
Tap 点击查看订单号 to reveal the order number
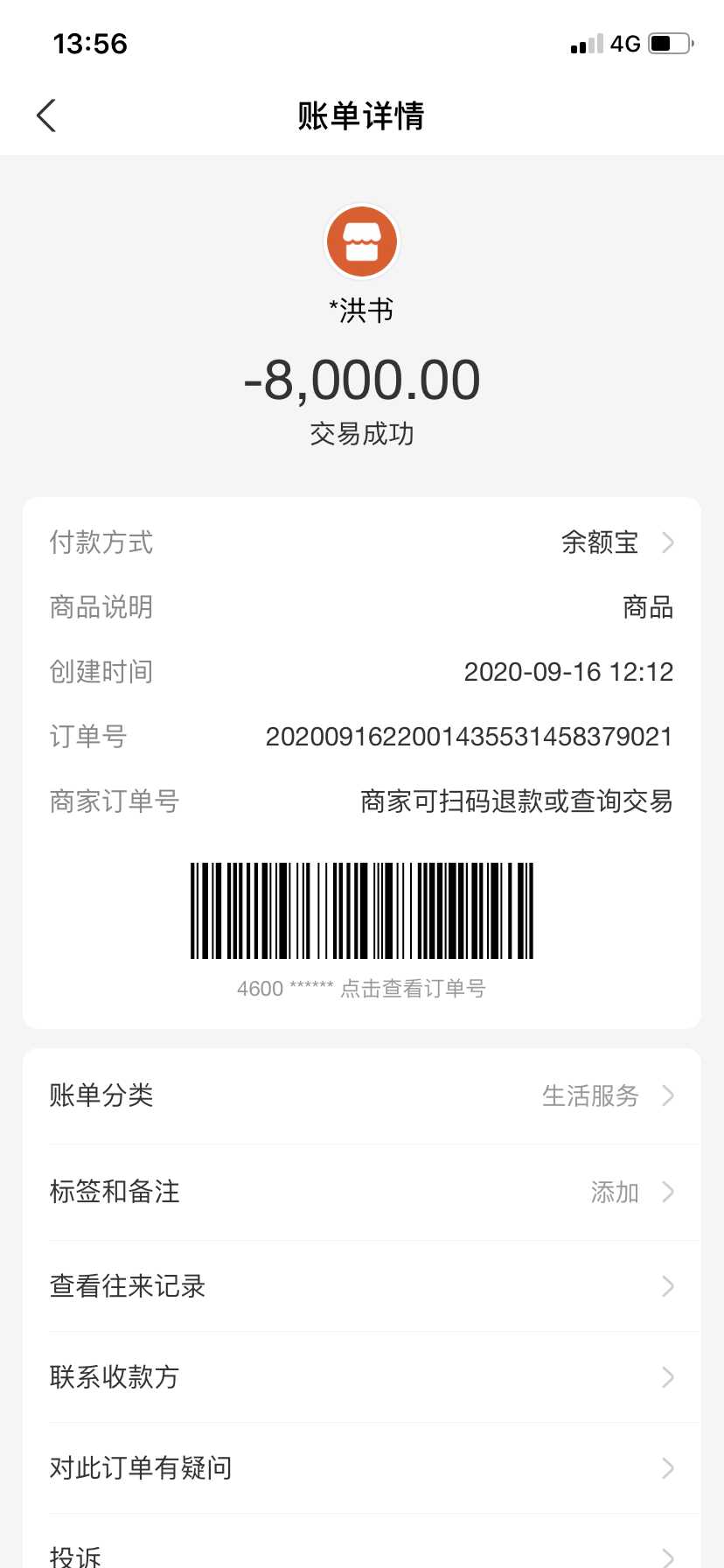pos(412,989)
